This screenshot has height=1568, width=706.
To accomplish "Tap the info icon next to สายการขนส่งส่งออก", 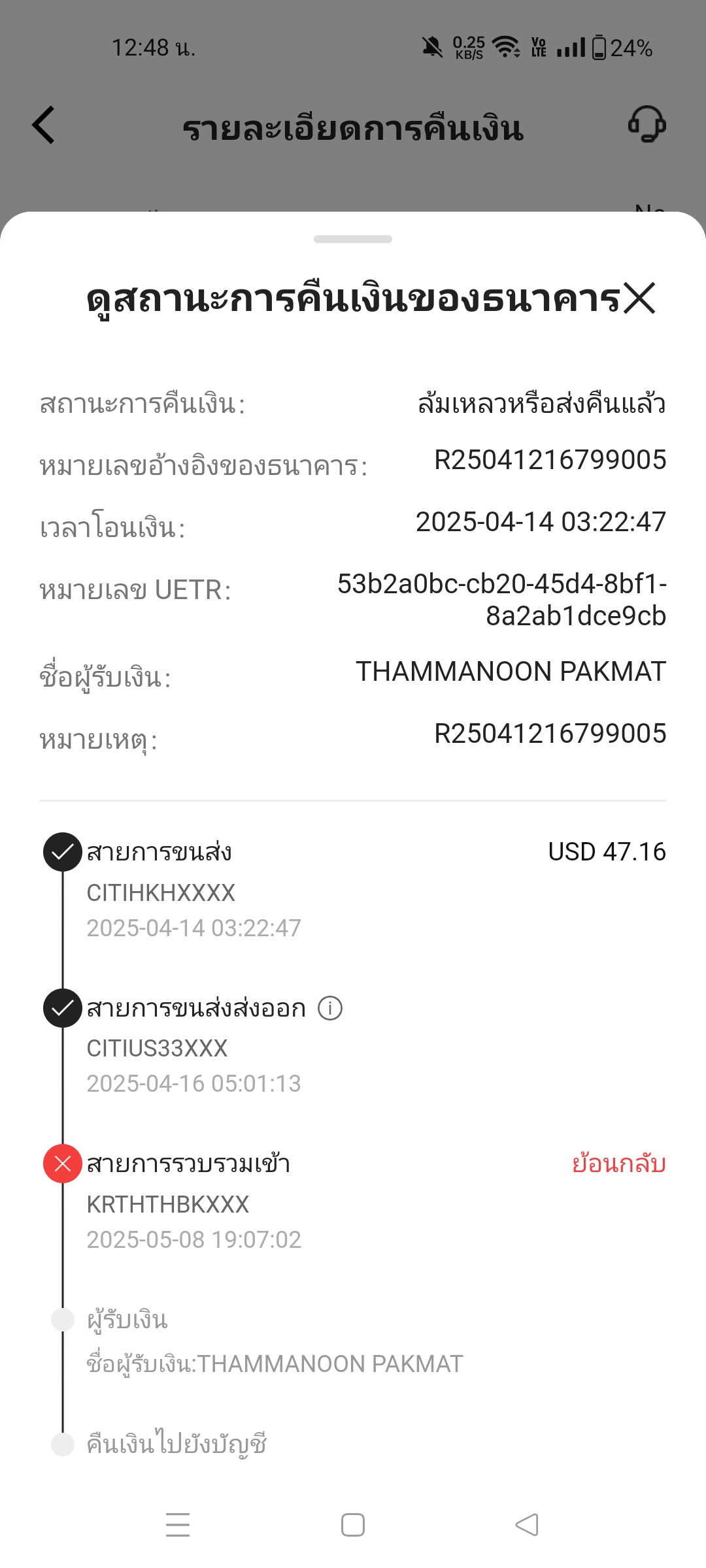I will click(x=330, y=1008).
